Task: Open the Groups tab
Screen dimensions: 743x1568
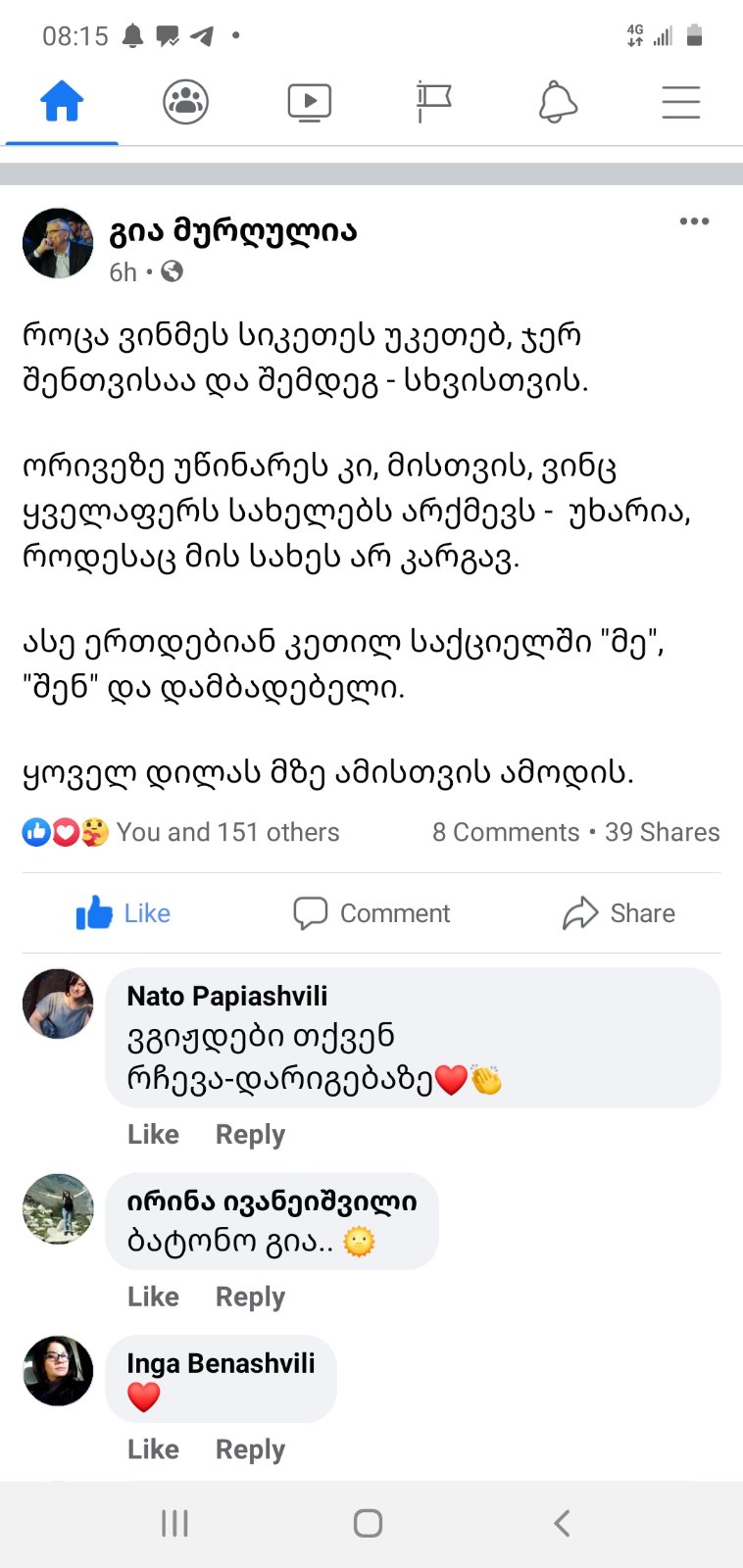Action: tap(185, 102)
